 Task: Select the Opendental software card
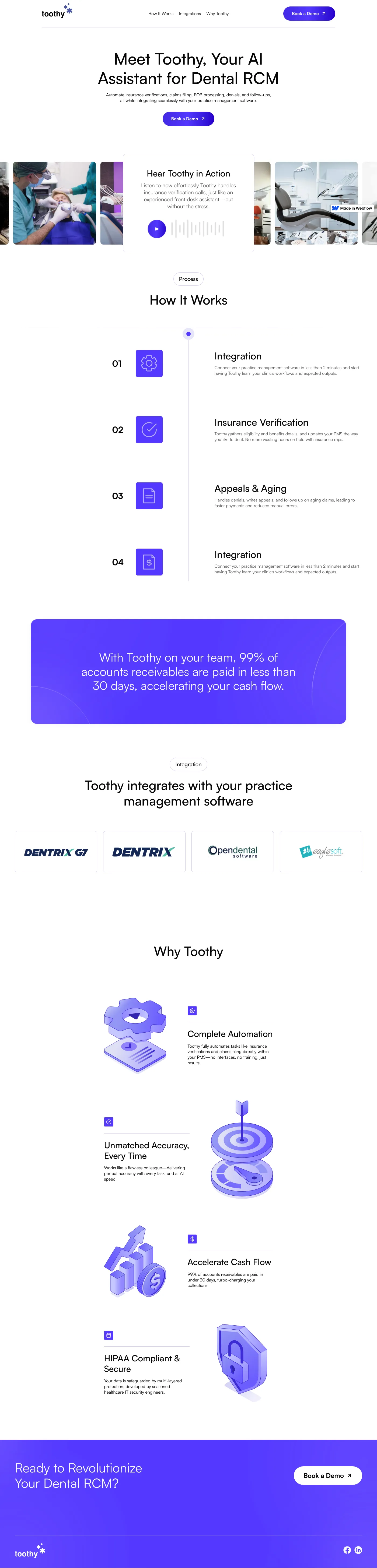click(x=233, y=852)
